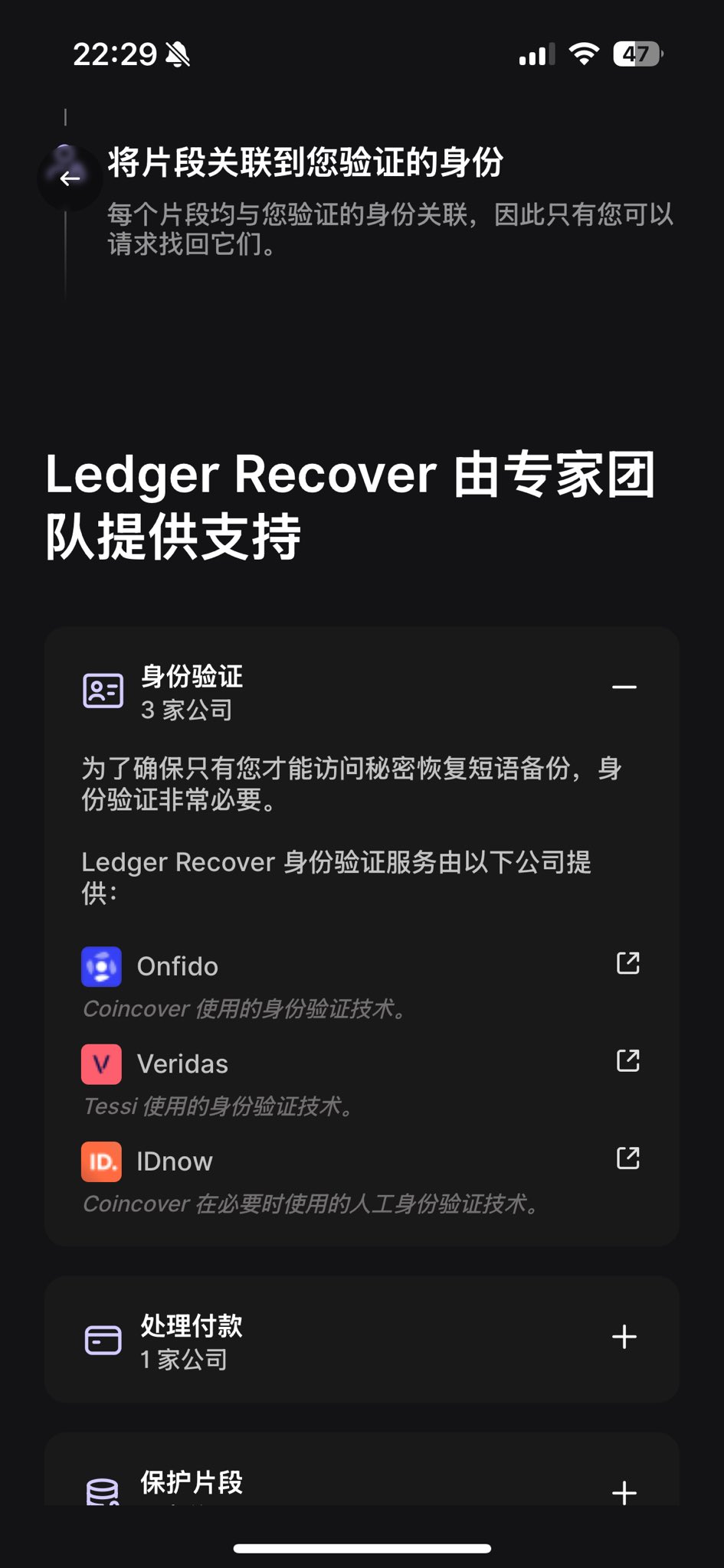Expand the 处理付款 section
The height and width of the screenshot is (1568, 724).
click(x=624, y=1338)
